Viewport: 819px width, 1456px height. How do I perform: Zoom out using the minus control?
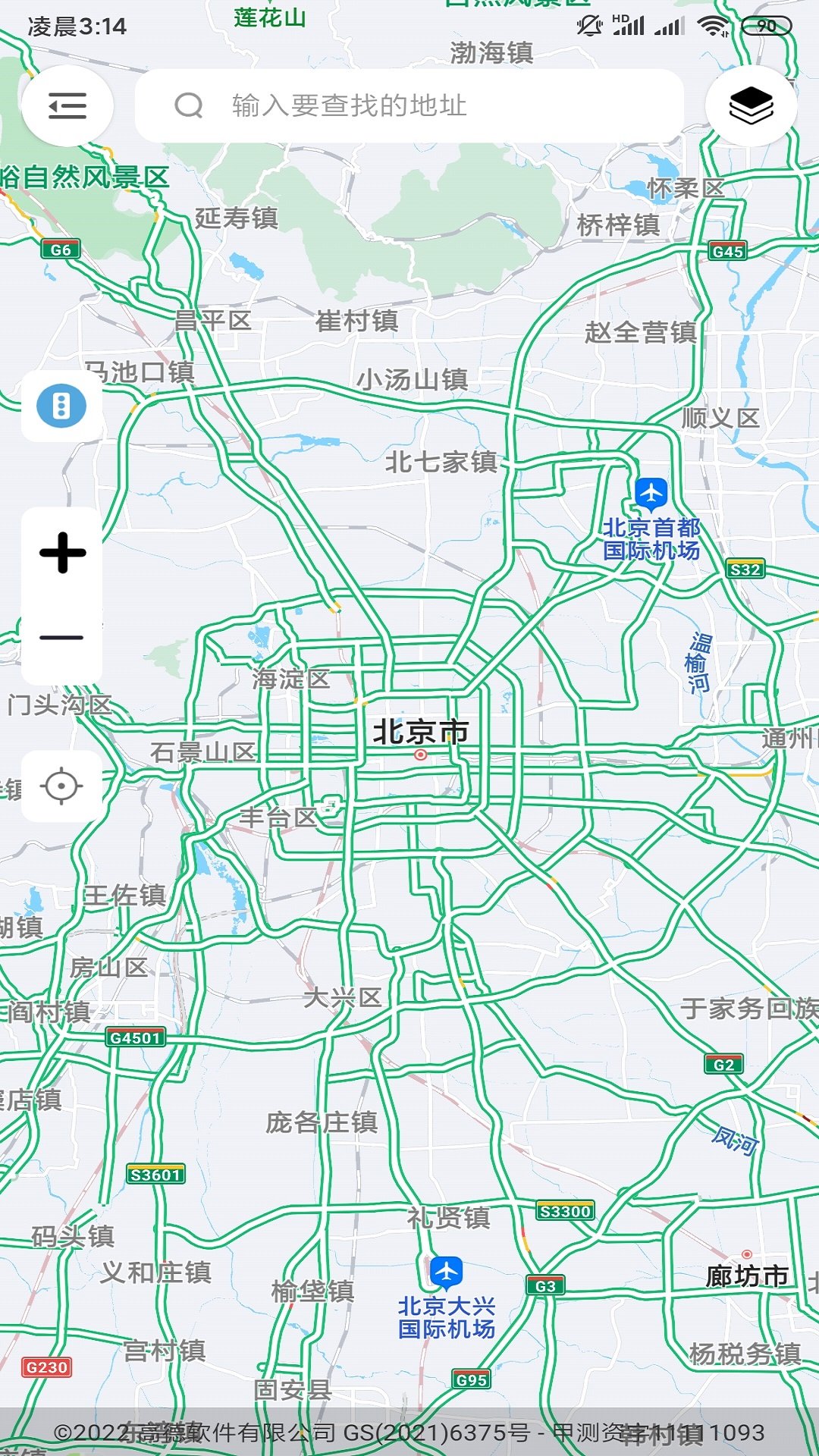click(63, 635)
